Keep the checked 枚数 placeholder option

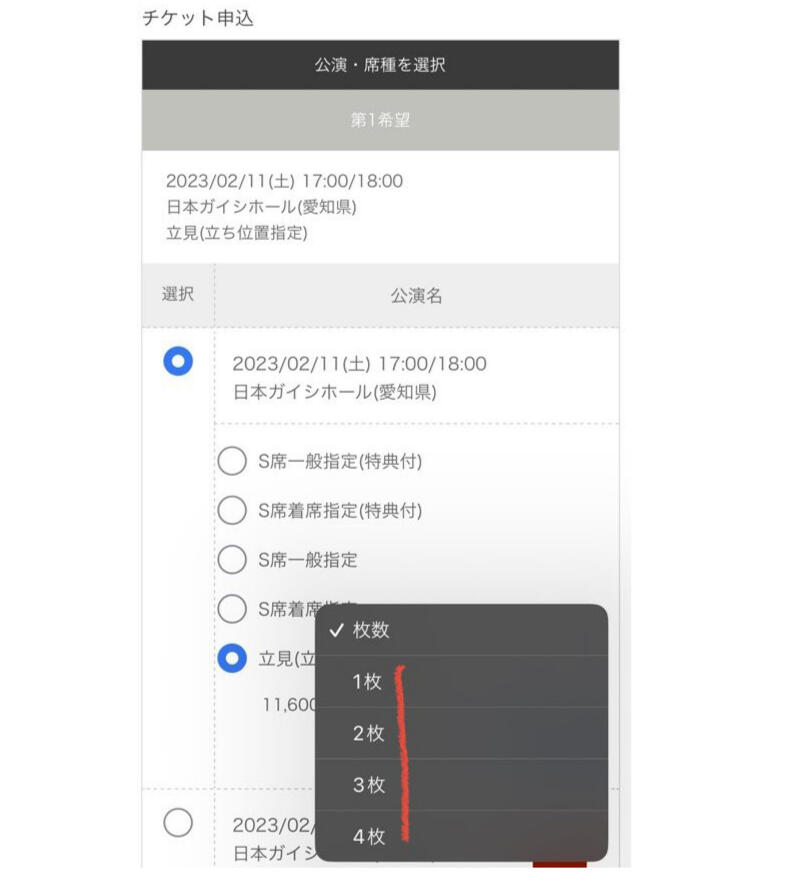pos(370,630)
